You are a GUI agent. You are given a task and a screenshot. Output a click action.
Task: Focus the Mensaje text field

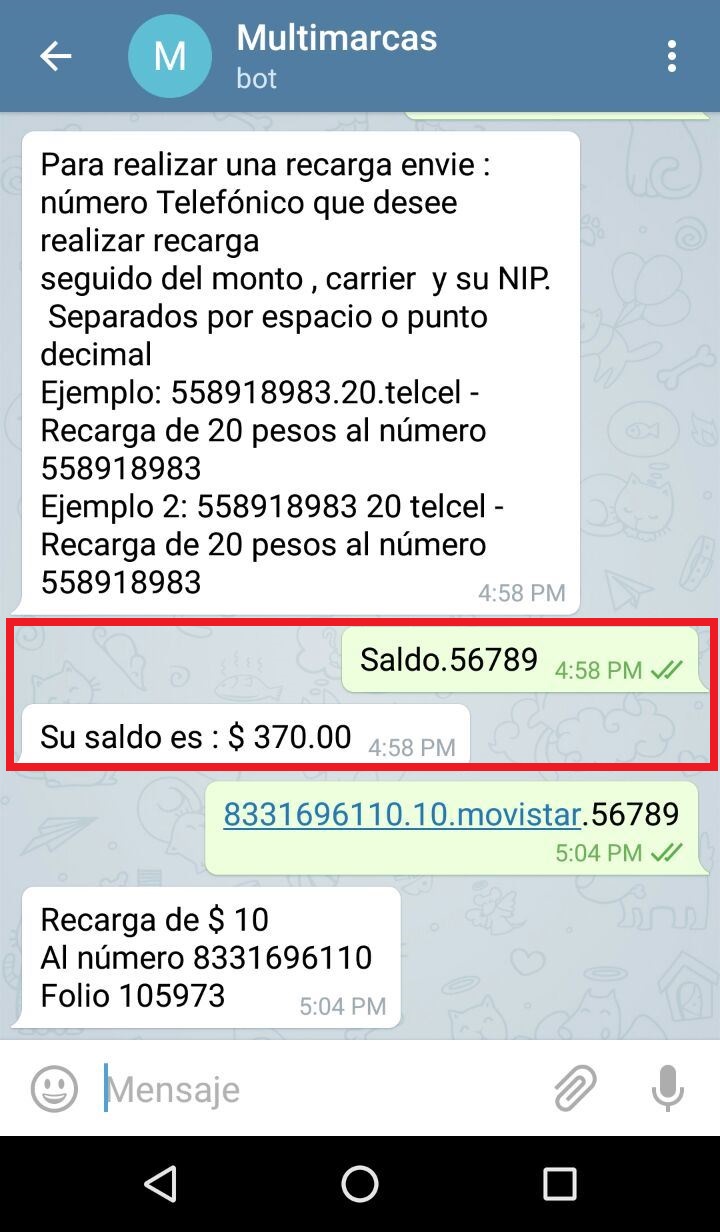[x=320, y=1088]
